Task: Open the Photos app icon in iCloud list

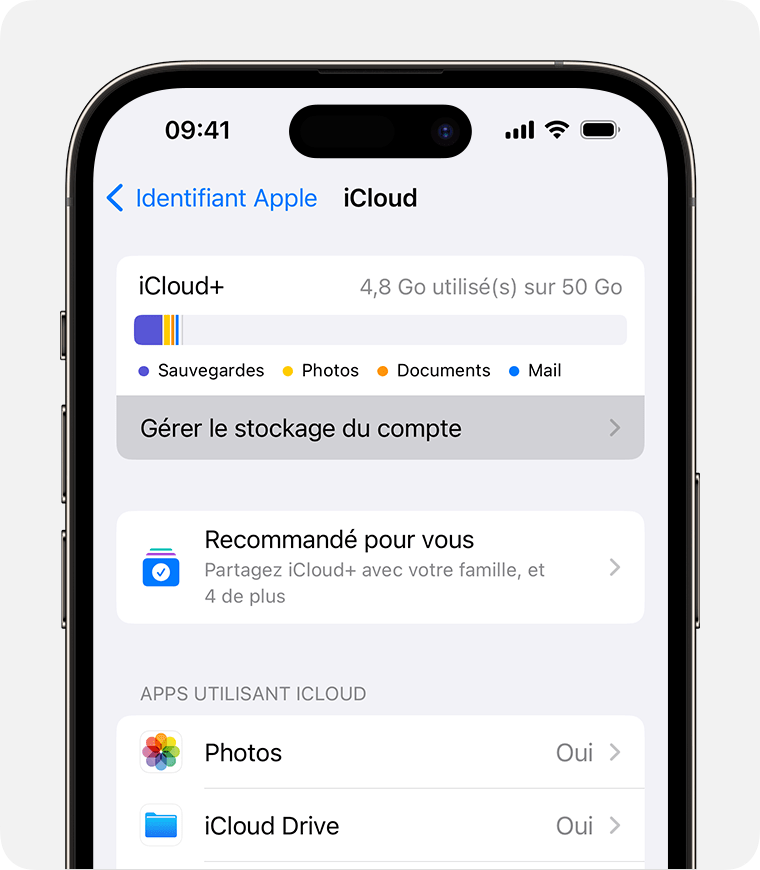Action: tap(161, 752)
